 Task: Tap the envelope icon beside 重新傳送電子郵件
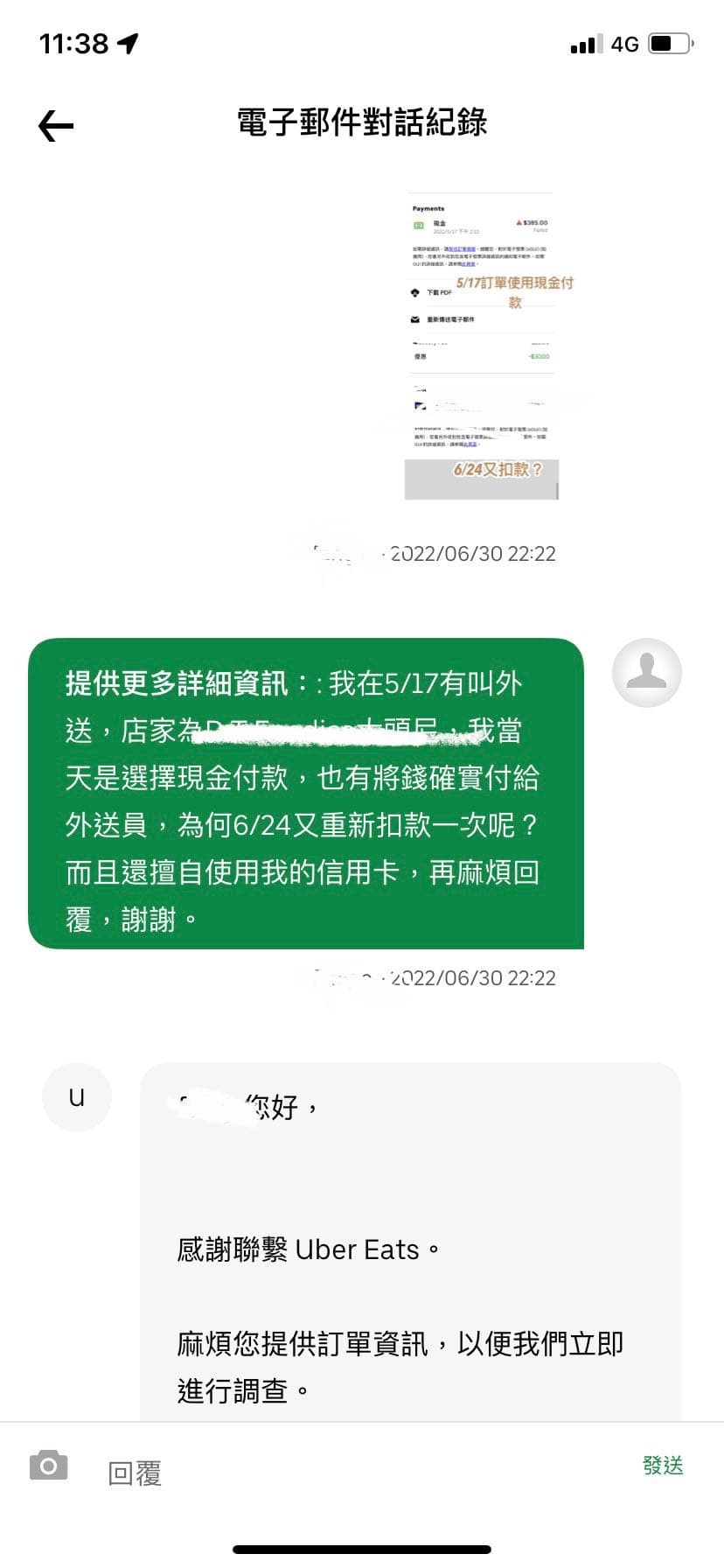click(x=414, y=319)
